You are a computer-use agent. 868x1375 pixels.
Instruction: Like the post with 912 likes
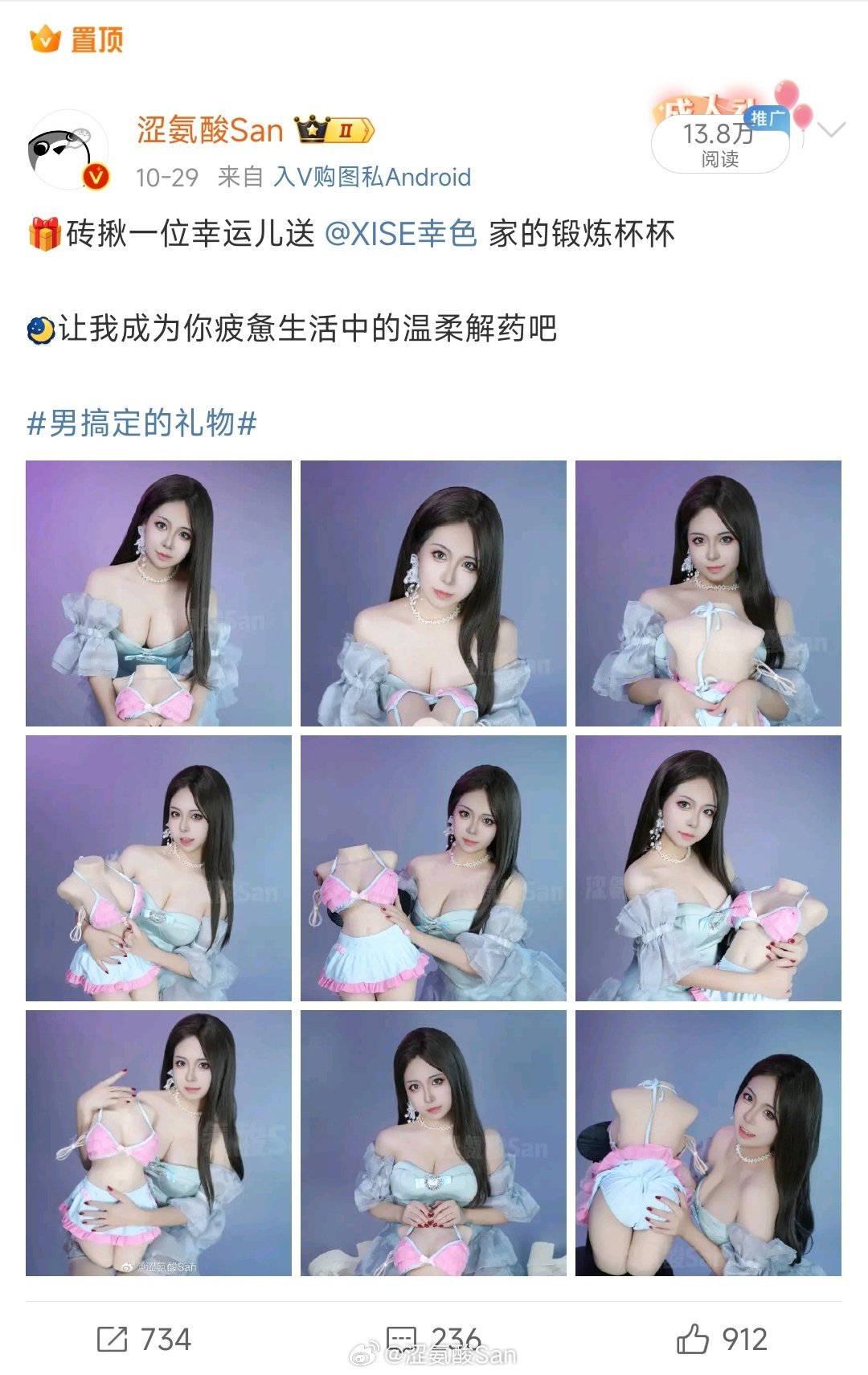tap(721, 1339)
